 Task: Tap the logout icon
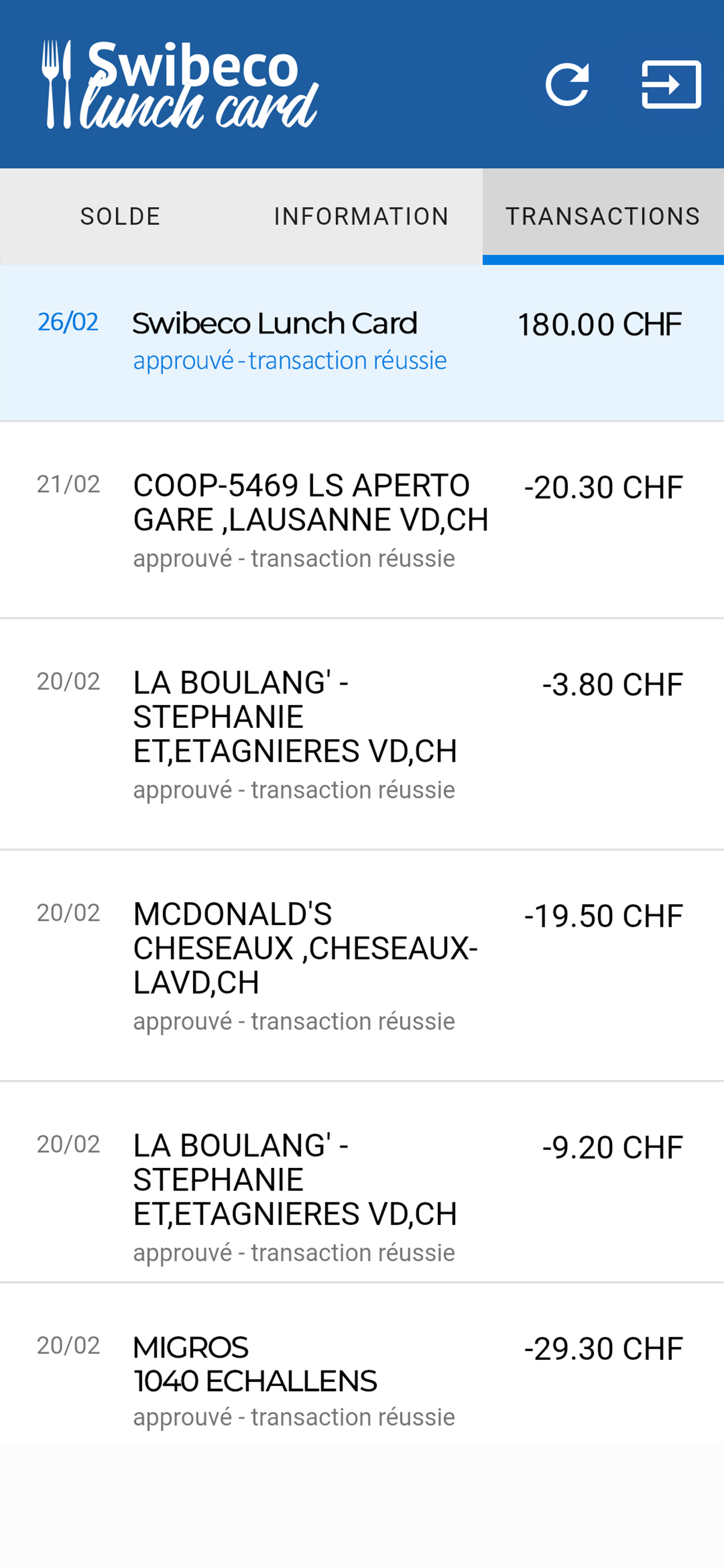click(671, 84)
